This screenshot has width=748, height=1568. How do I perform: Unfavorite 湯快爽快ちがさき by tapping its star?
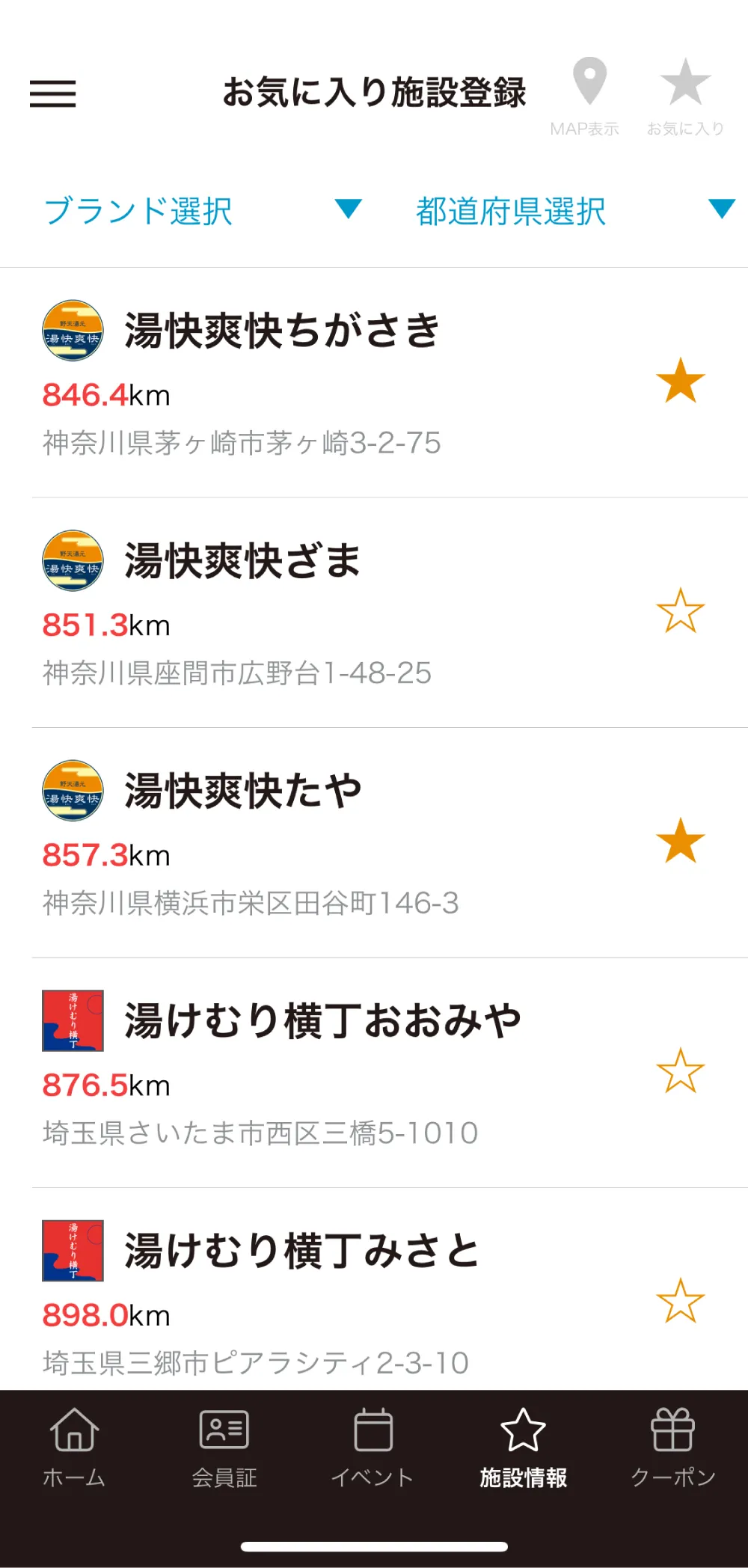coord(680,383)
